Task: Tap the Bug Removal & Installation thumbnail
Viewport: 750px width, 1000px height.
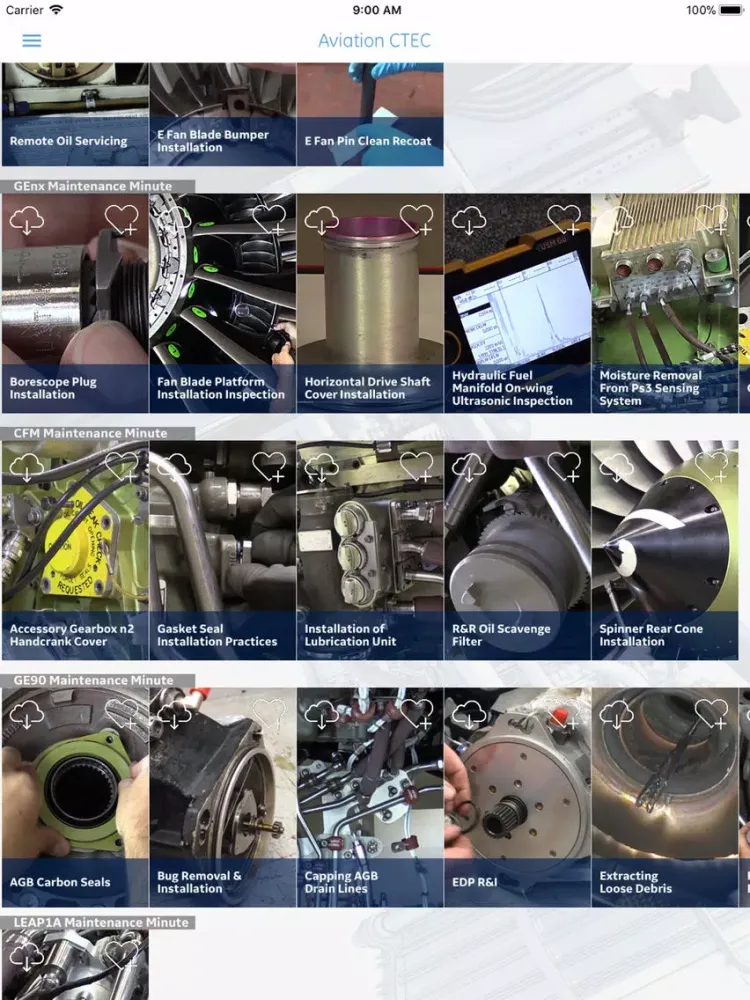Action: pyautogui.click(x=222, y=790)
